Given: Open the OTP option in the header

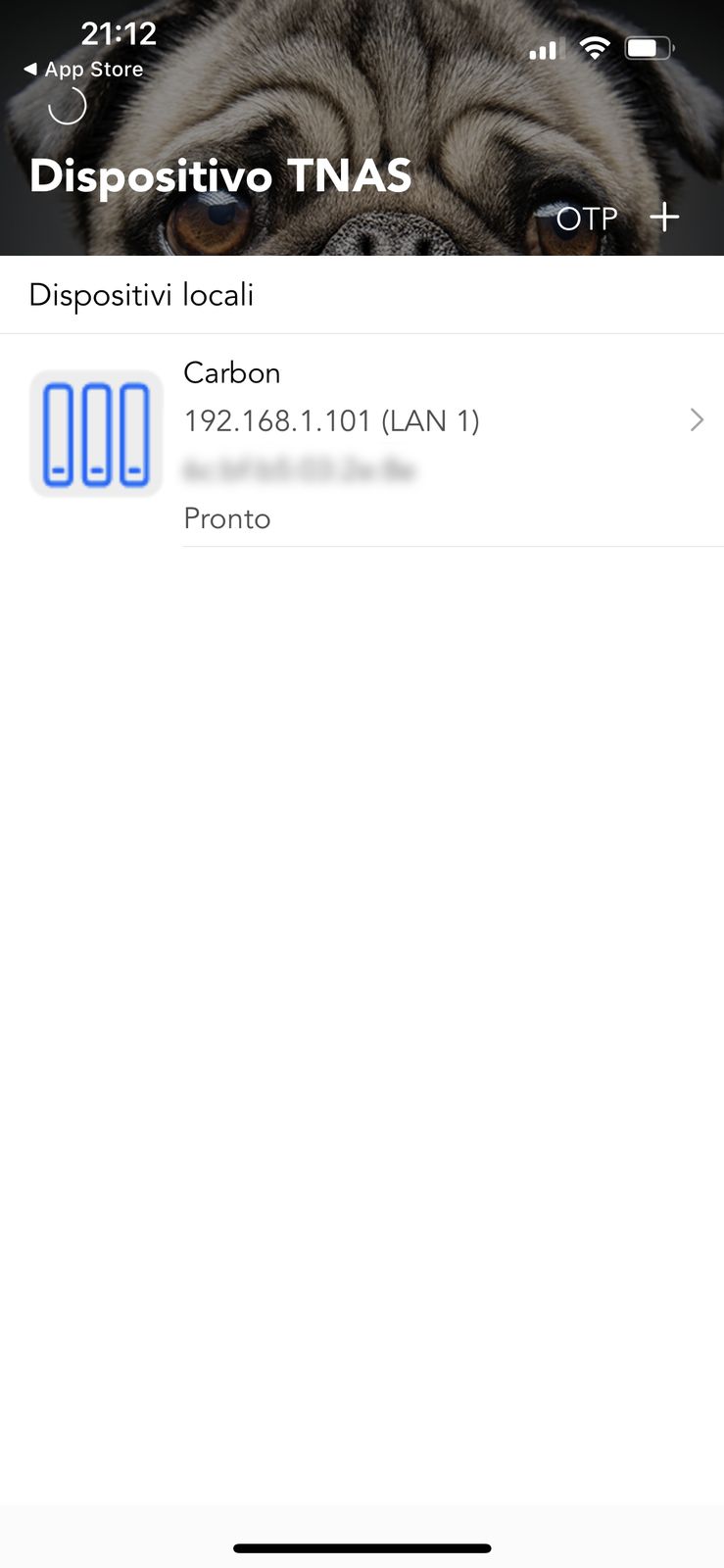Looking at the screenshot, I should [x=587, y=219].
